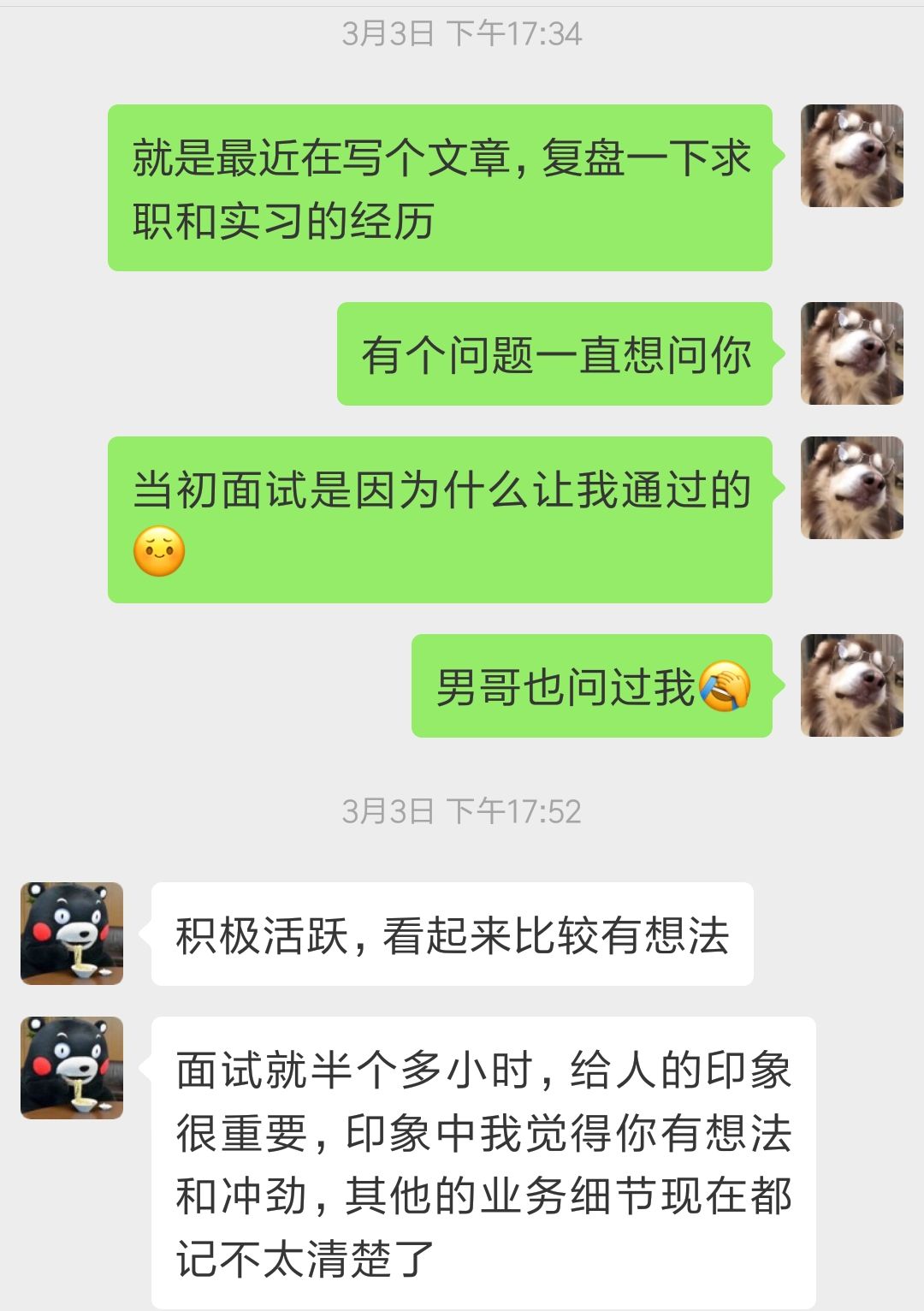Click the Kumamon bear avatar beside the white message

[x=71, y=934]
